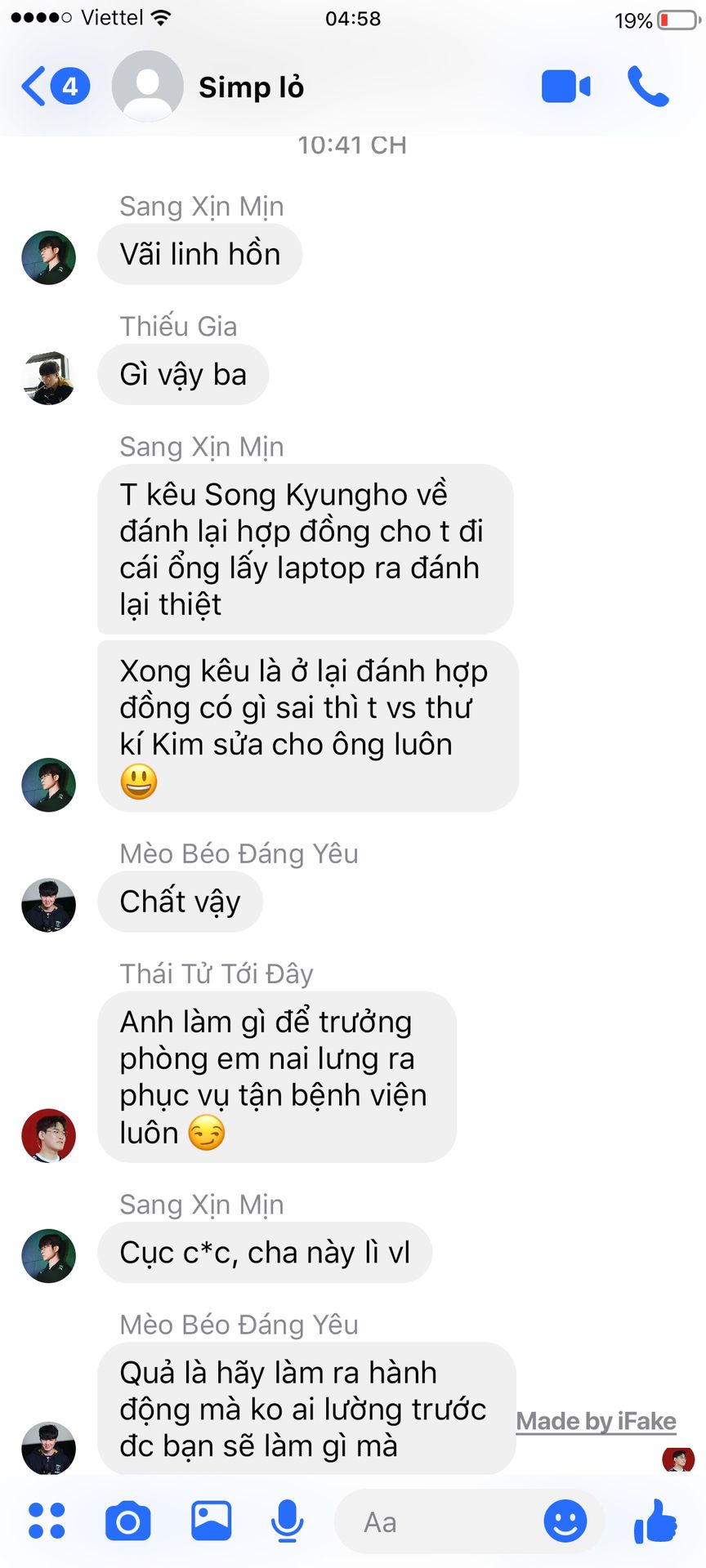Open Thiếu Gia's profile avatar
The image size is (706, 1568).
coord(48,378)
